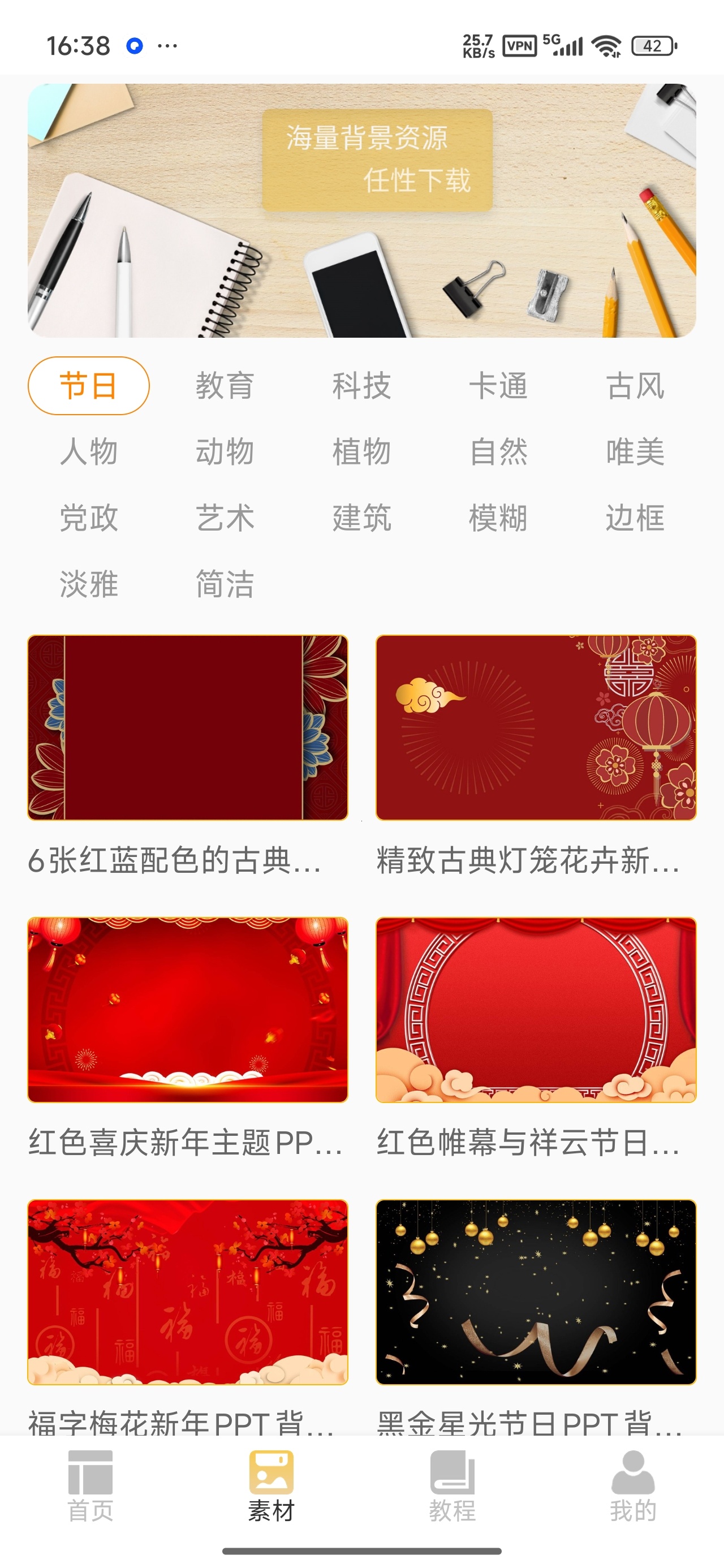Select the 科技 category chip
The height and width of the screenshot is (1568, 724).
point(361,386)
